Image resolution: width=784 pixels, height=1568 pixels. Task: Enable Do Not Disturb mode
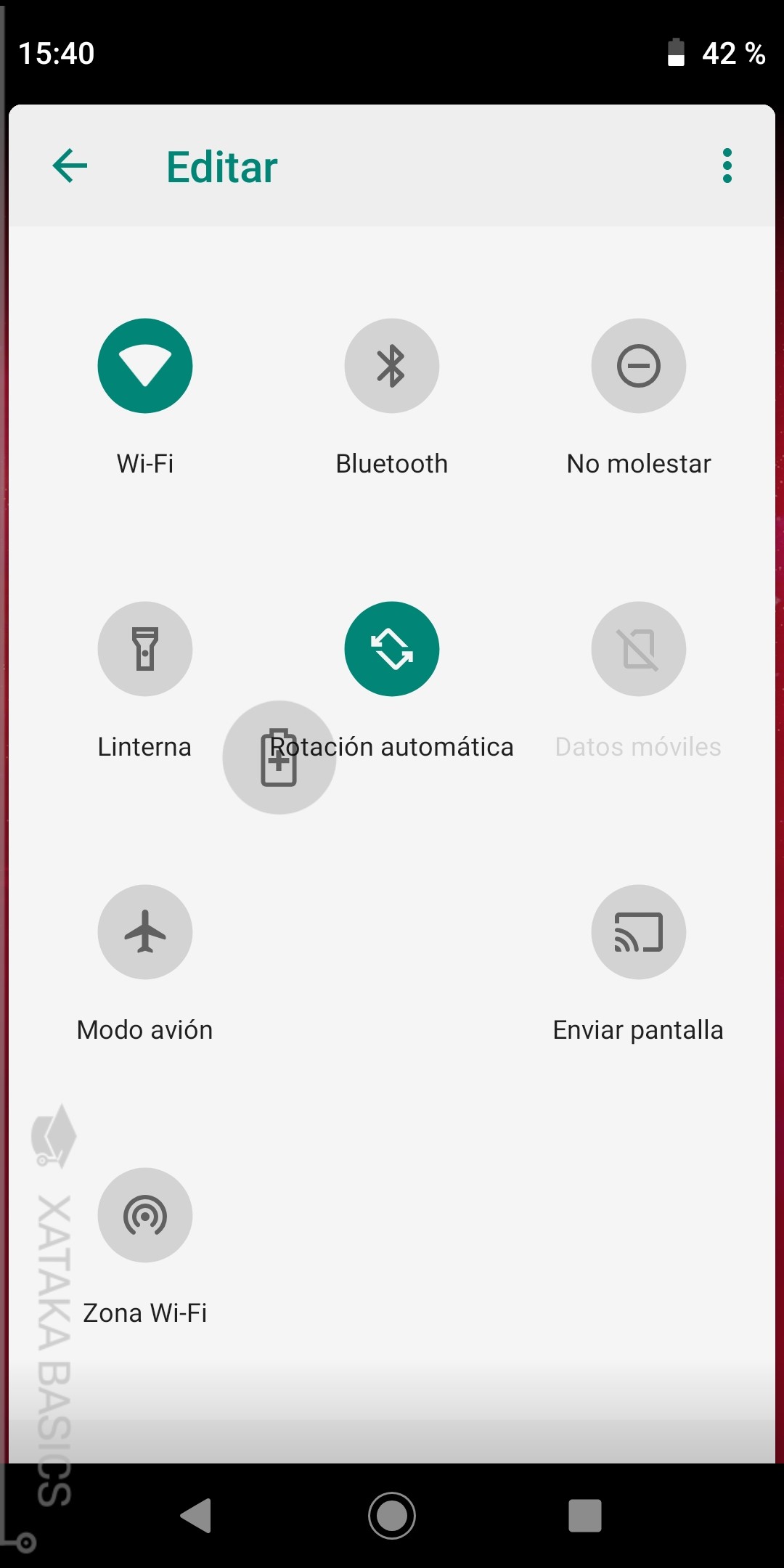tap(638, 366)
